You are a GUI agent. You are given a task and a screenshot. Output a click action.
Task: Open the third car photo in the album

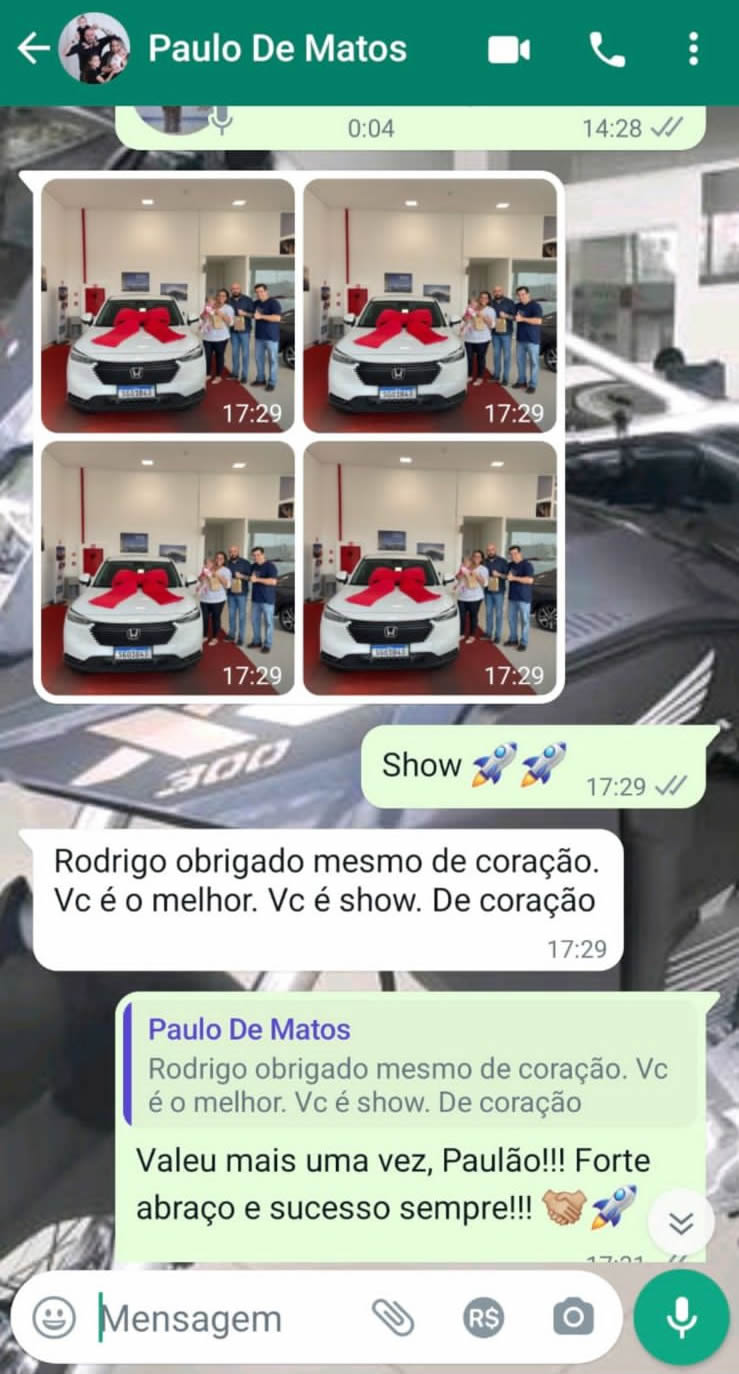168,568
